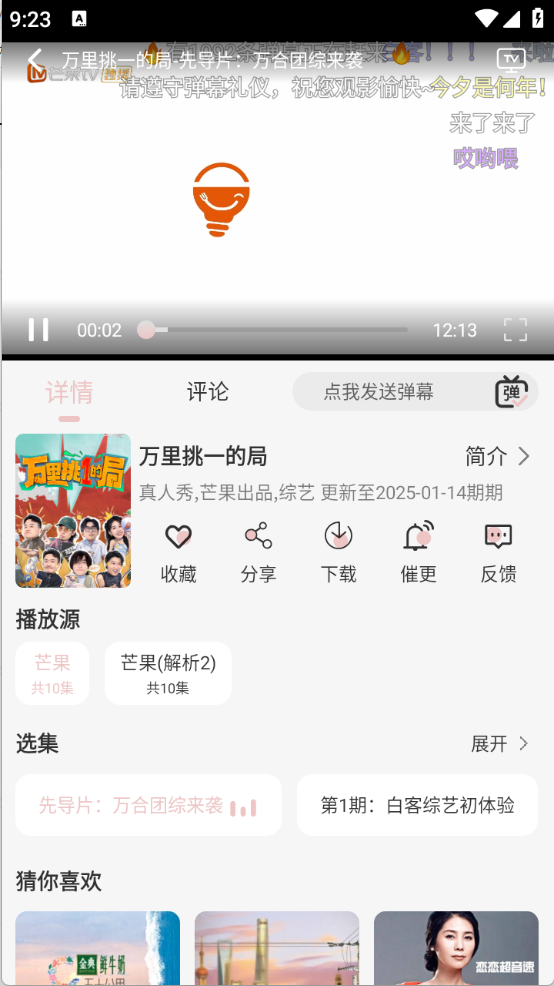Seek along the video progress bar
Viewport: 554px width, 986px height.
pyautogui.click(x=273, y=330)
